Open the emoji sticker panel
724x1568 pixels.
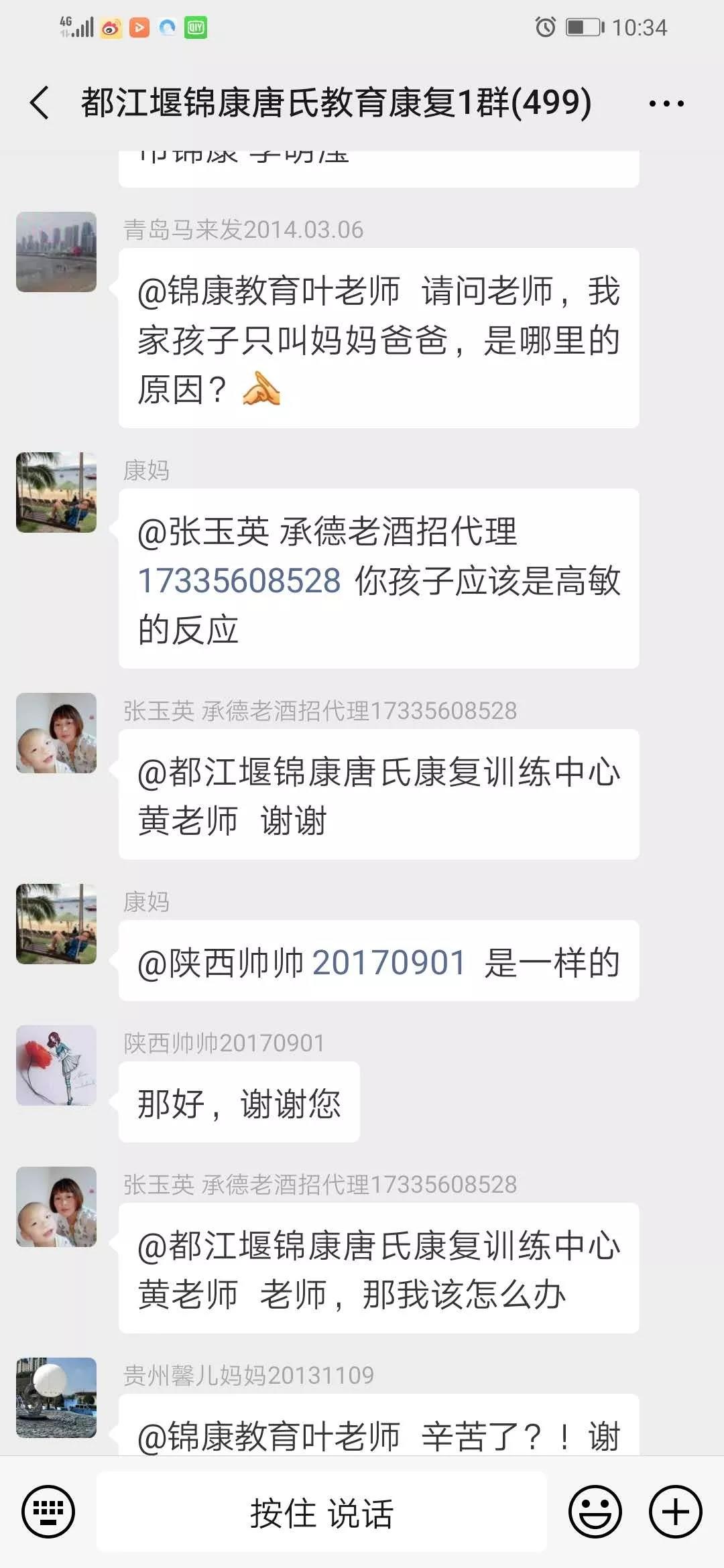pyautogui.click(x=595, y=1512)
